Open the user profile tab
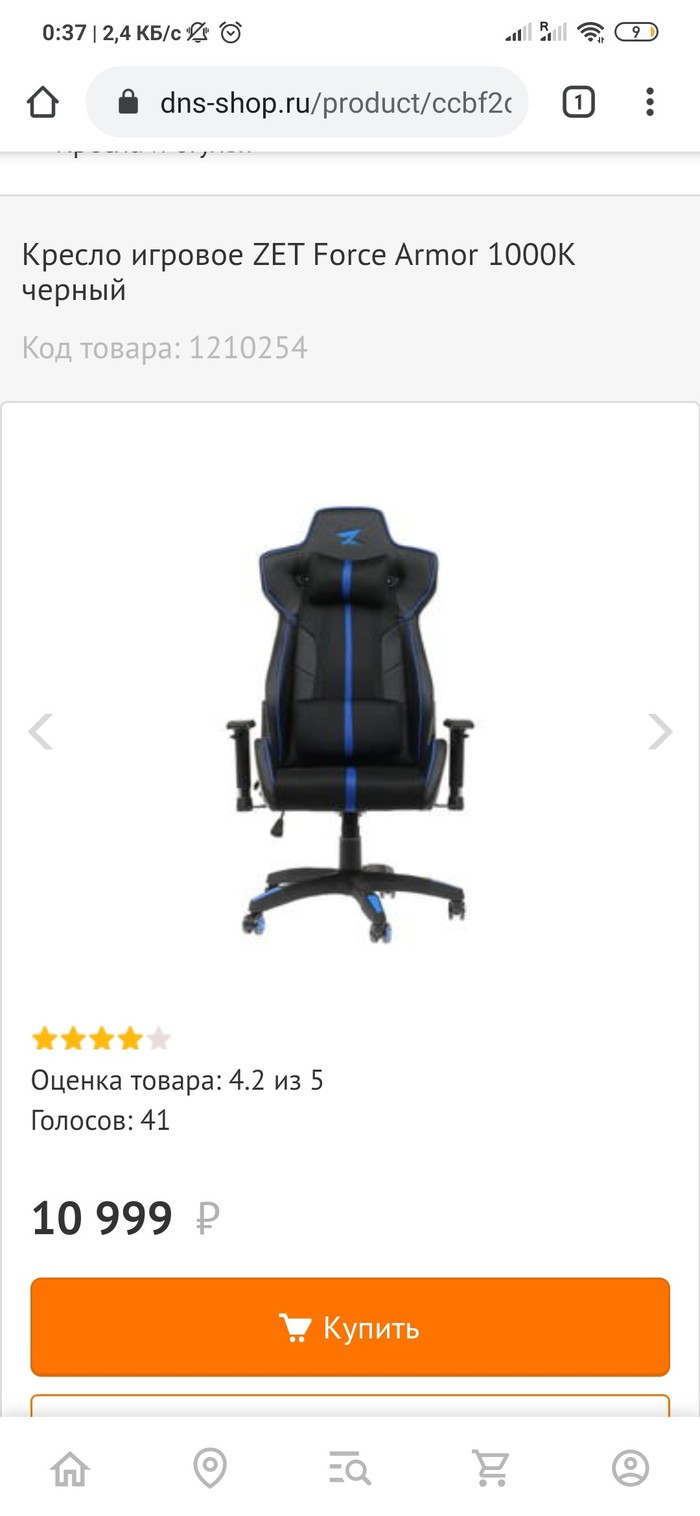 pos(631,1469)
